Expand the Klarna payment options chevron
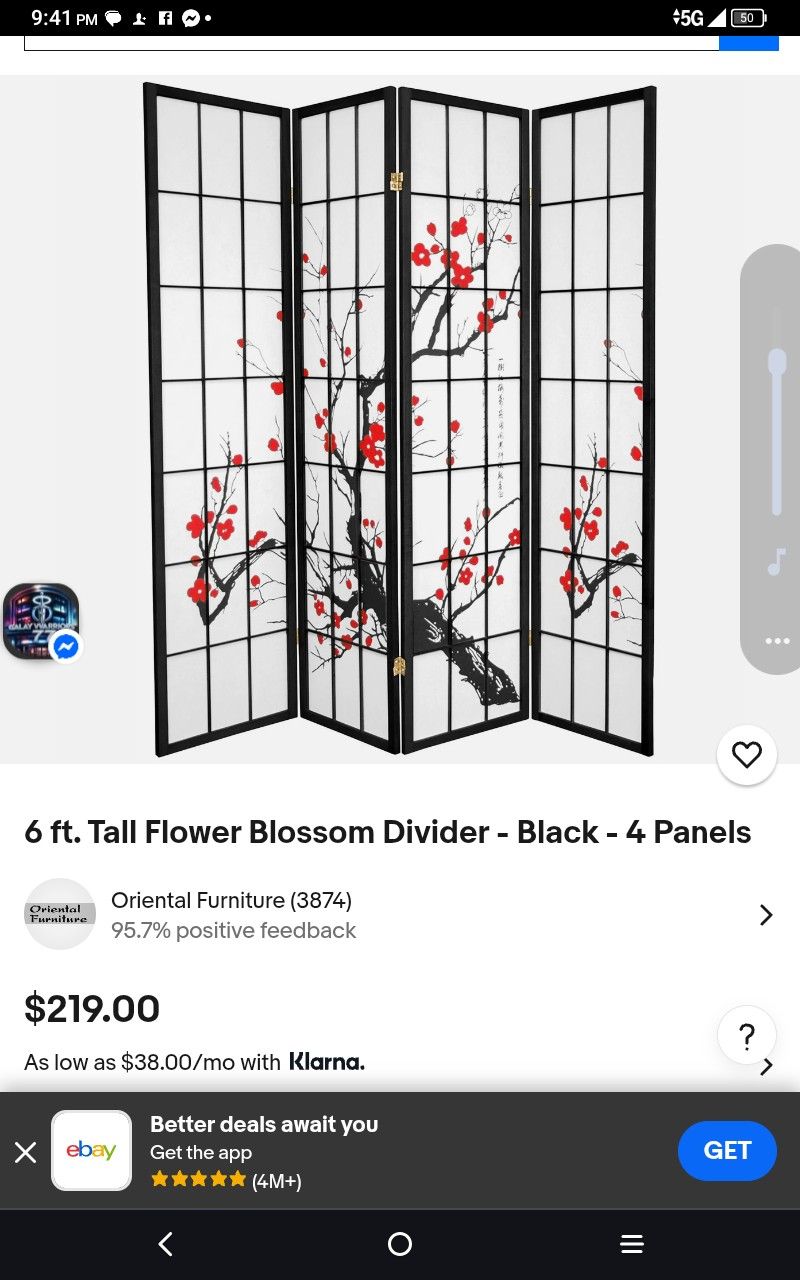Viewport: 800px width, 1280px height. [767, 1066]
